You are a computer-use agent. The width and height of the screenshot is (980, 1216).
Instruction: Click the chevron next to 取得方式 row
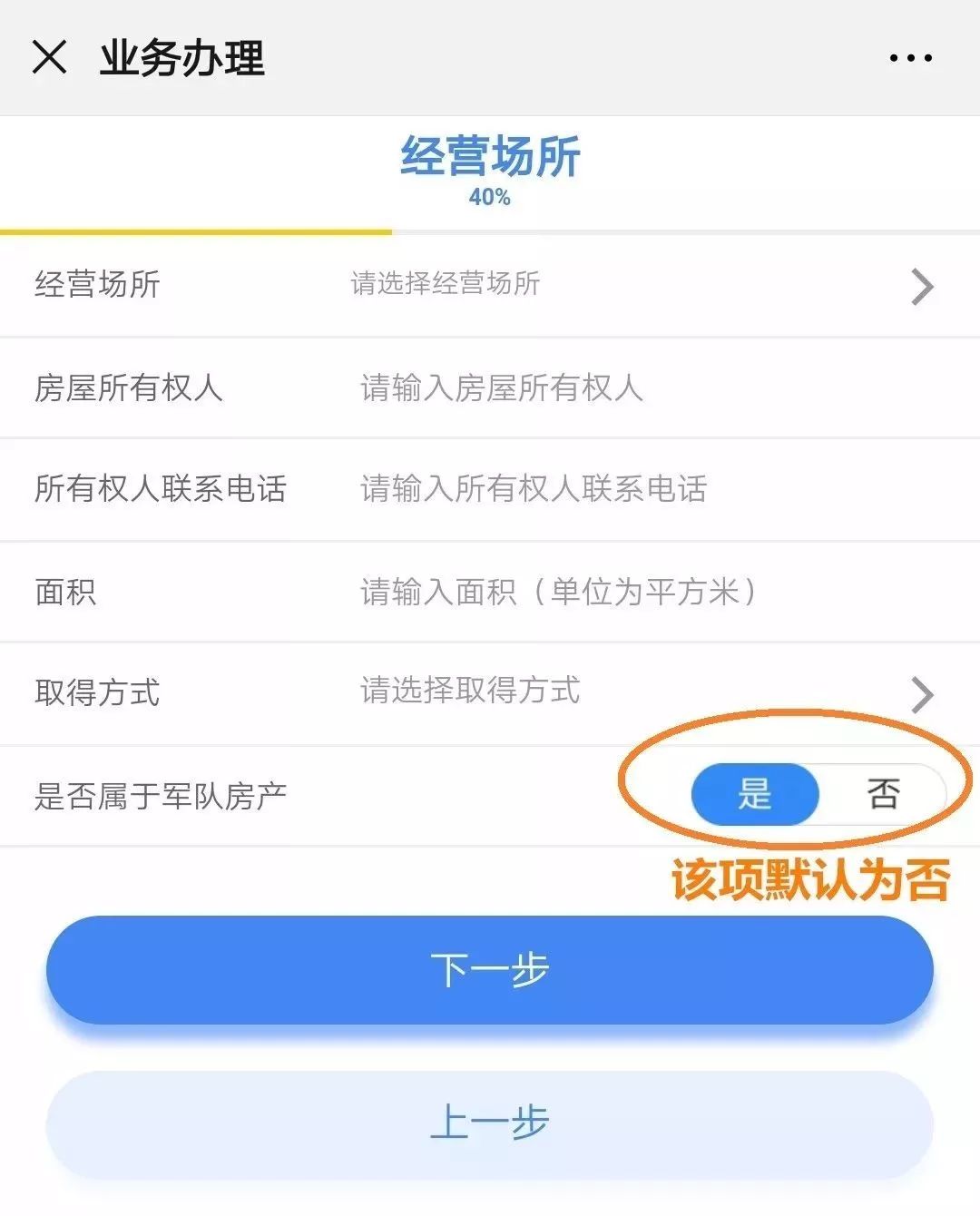(923, 694)
